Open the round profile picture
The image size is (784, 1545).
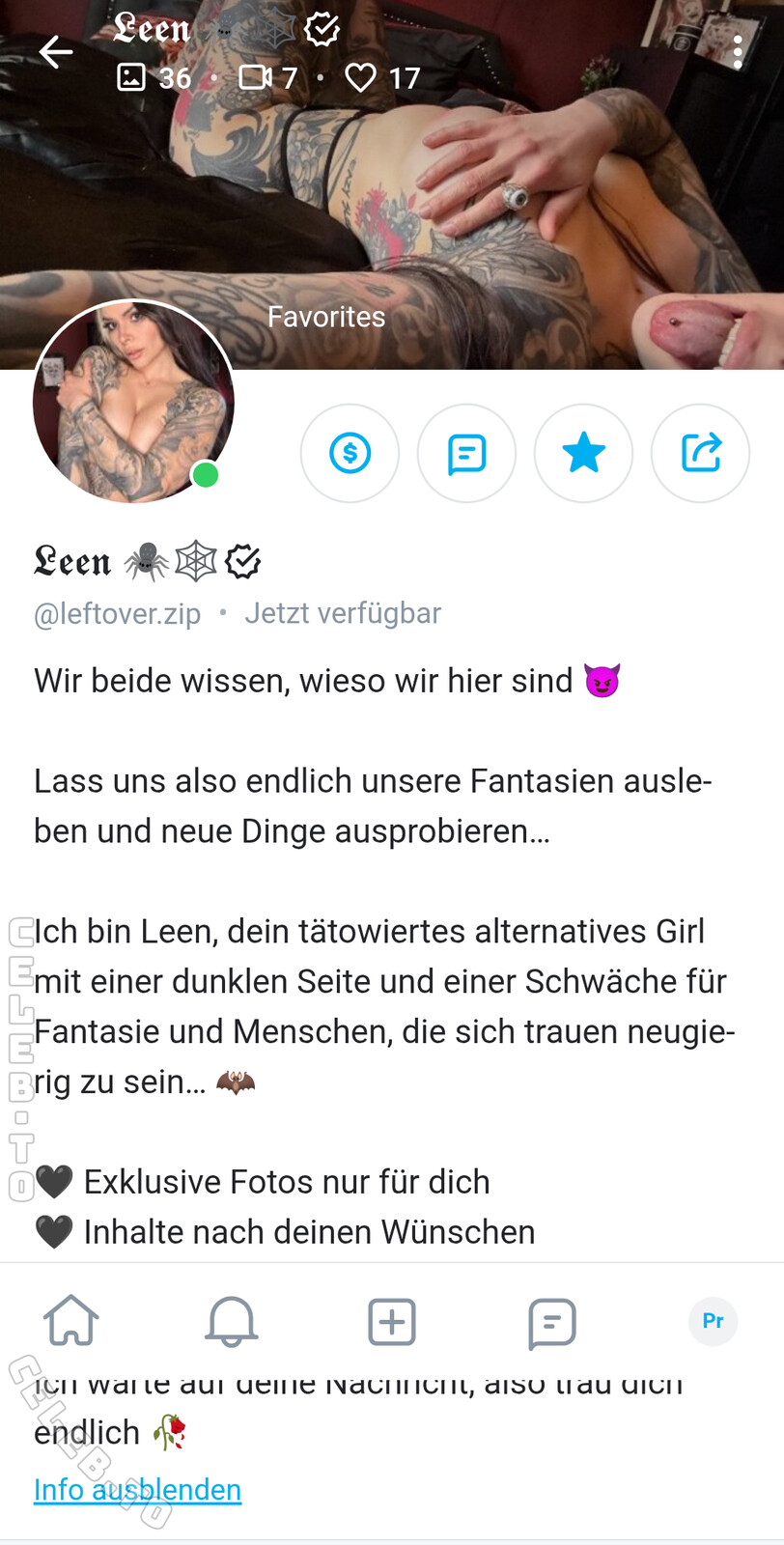coord(133,402)
